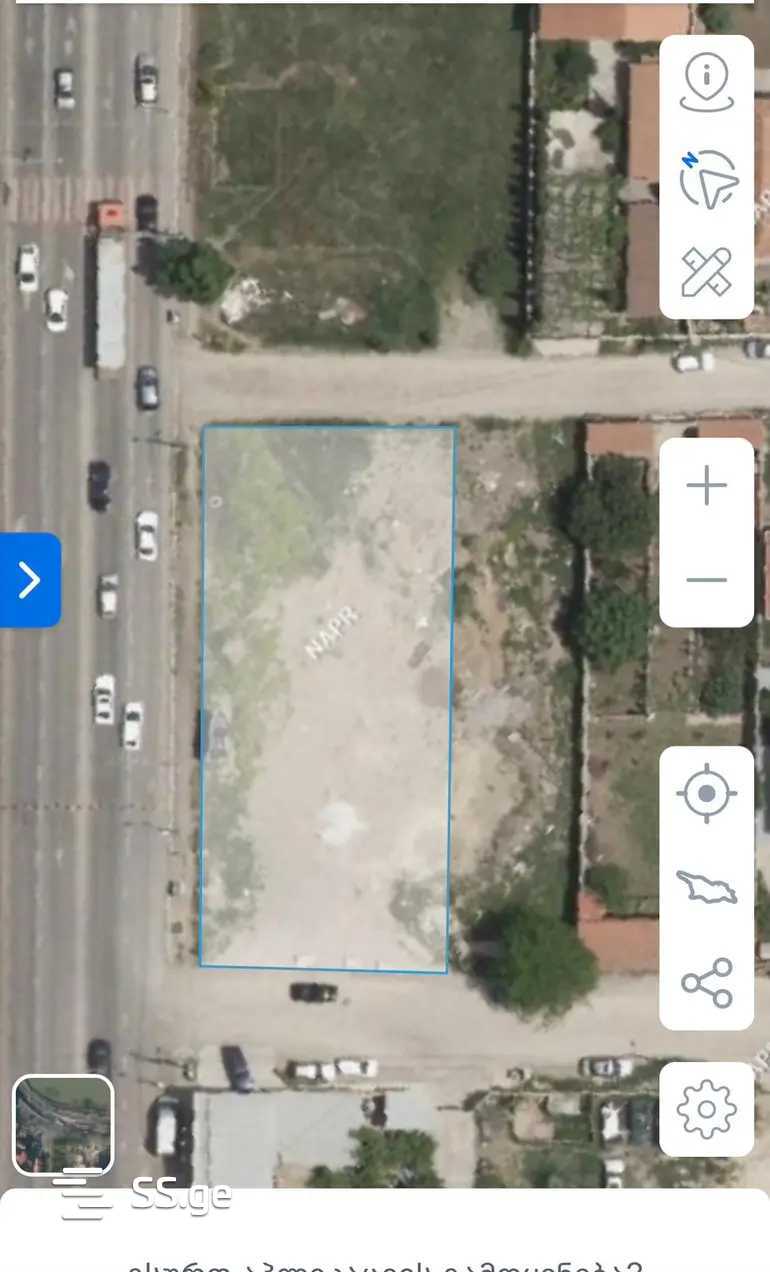
Task: Share this map location
Action: 707,982
